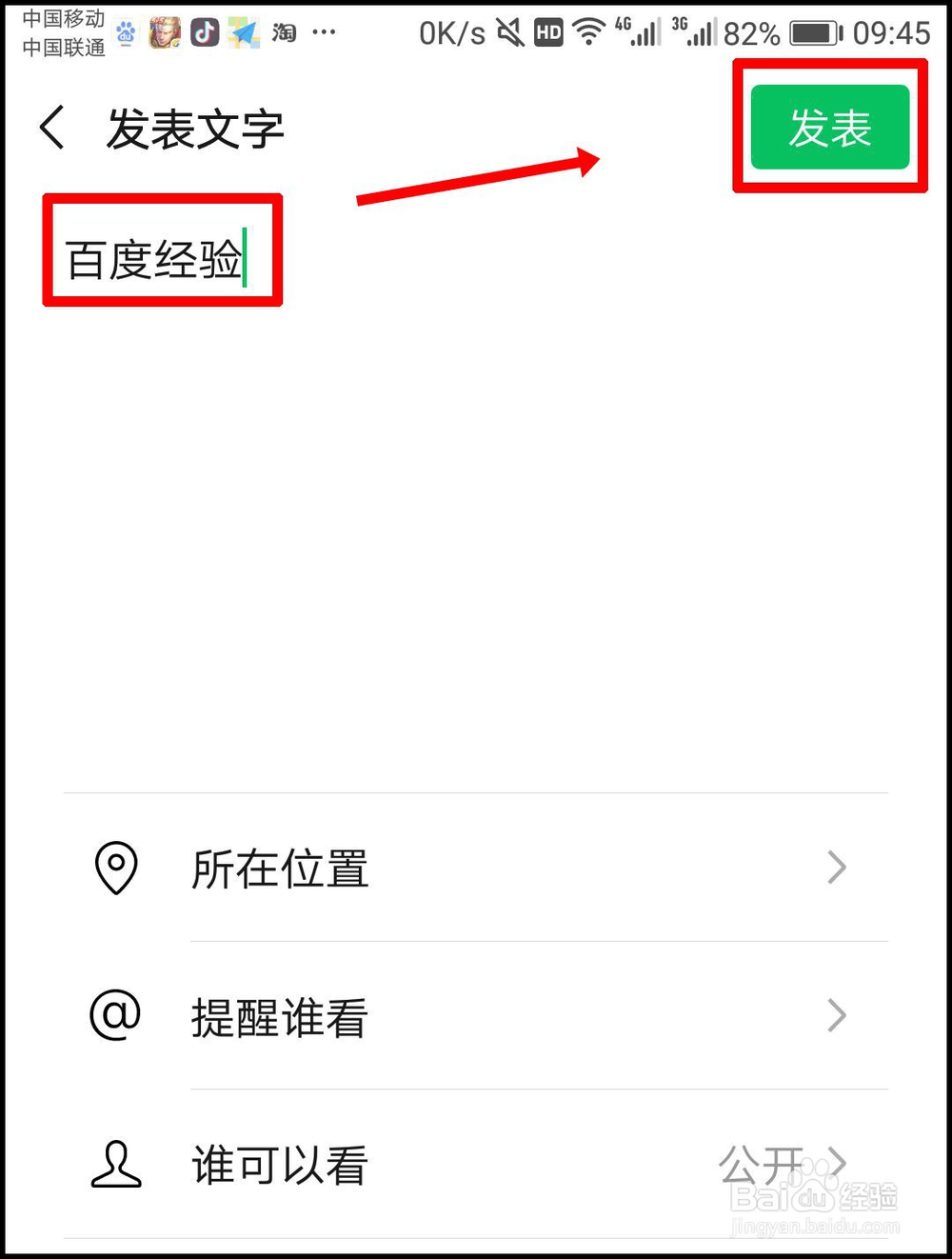Expand the 所在位置 row chevron
This screenshot has height=1259, width=952.
coord(837,868)
